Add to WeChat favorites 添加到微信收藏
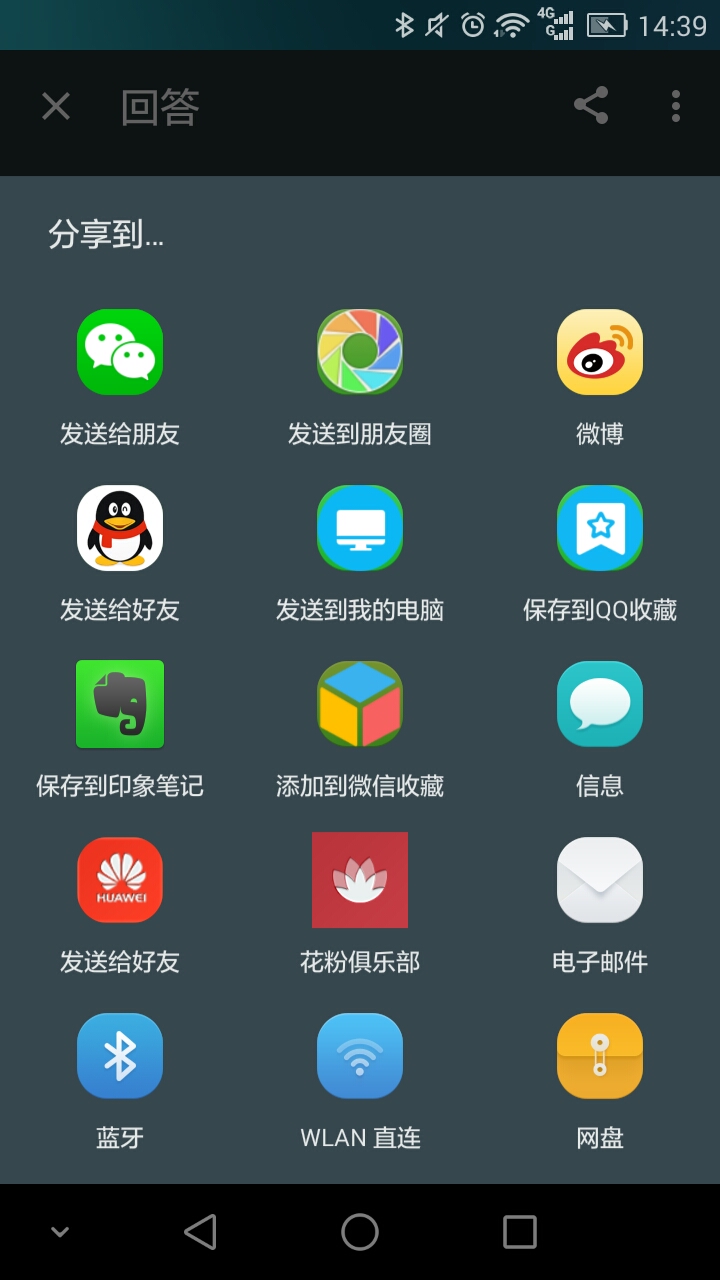720x1280 pixels. click(x=360, y=704)
